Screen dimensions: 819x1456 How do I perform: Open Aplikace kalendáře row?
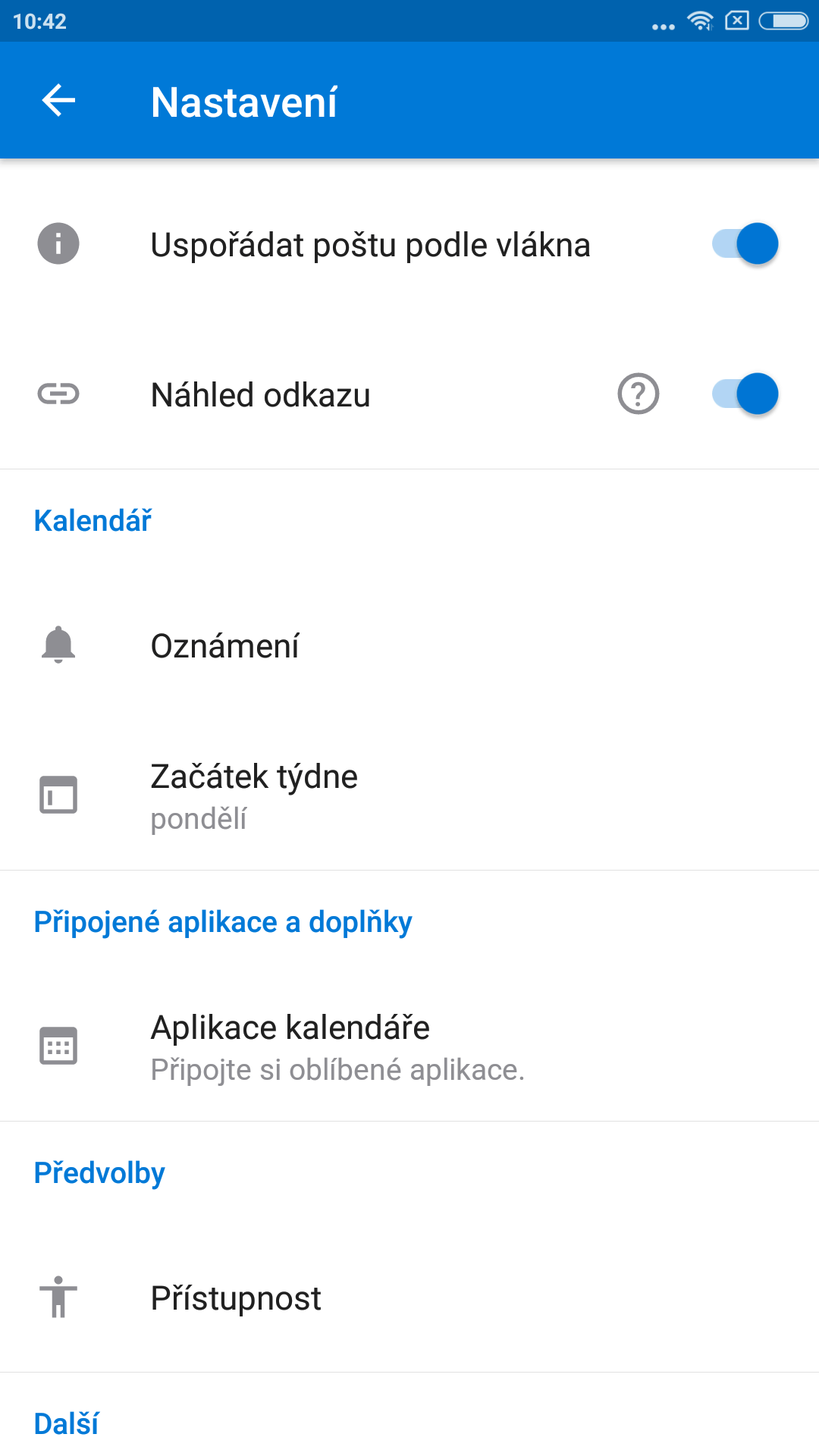[409, 1046]
